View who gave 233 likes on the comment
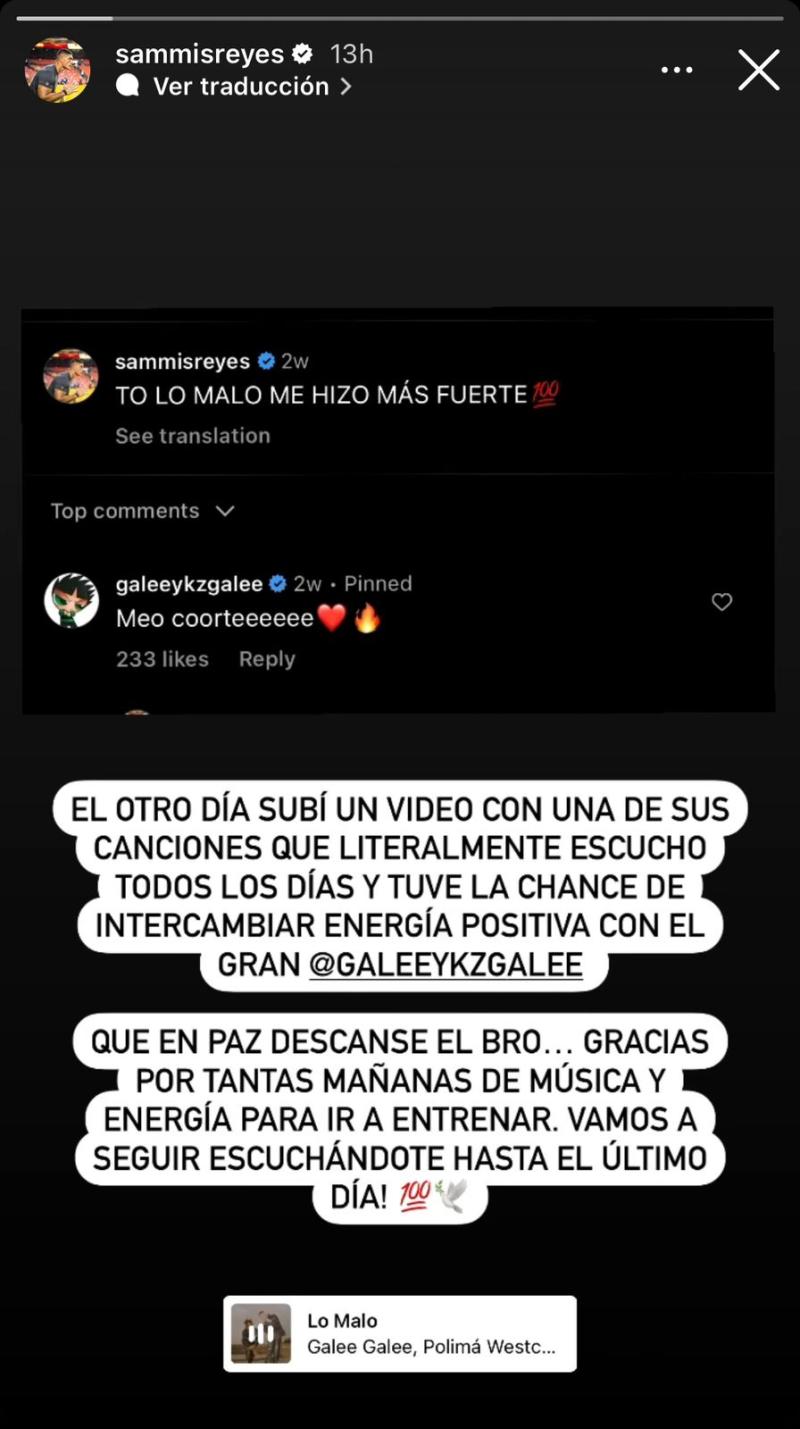 pyautogui.click(x=162, y=658)
